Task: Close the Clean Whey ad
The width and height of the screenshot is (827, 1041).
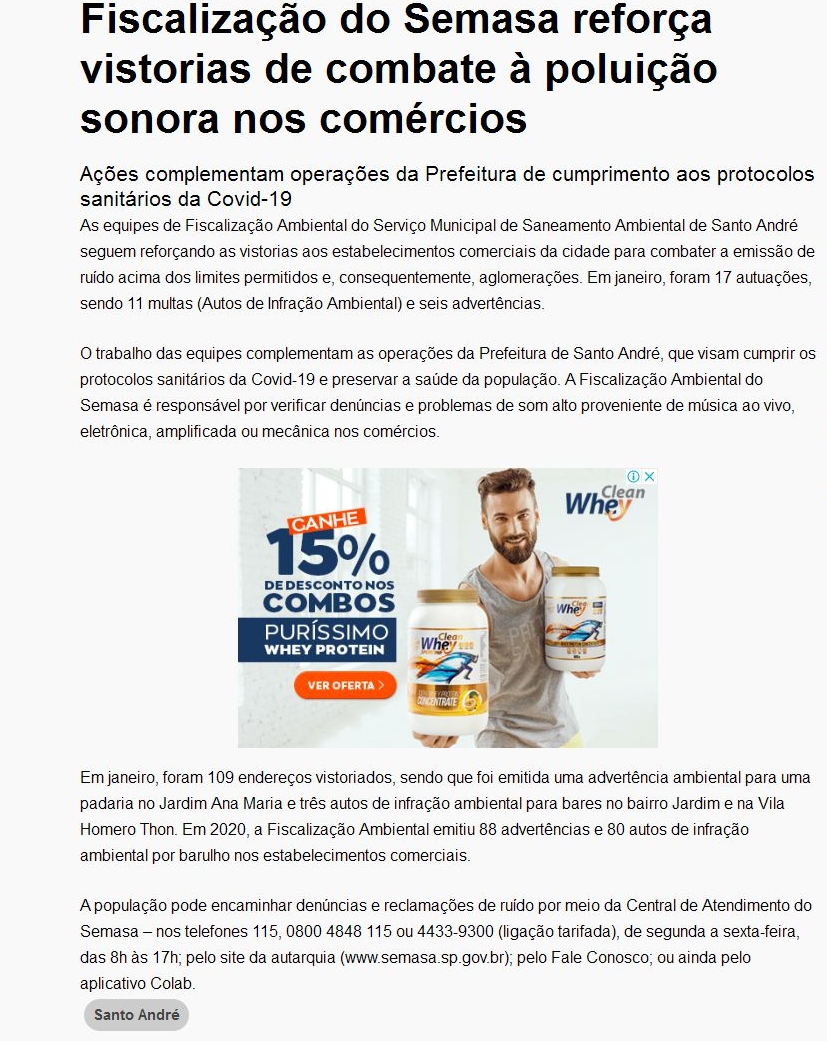Action: point(649,477)
